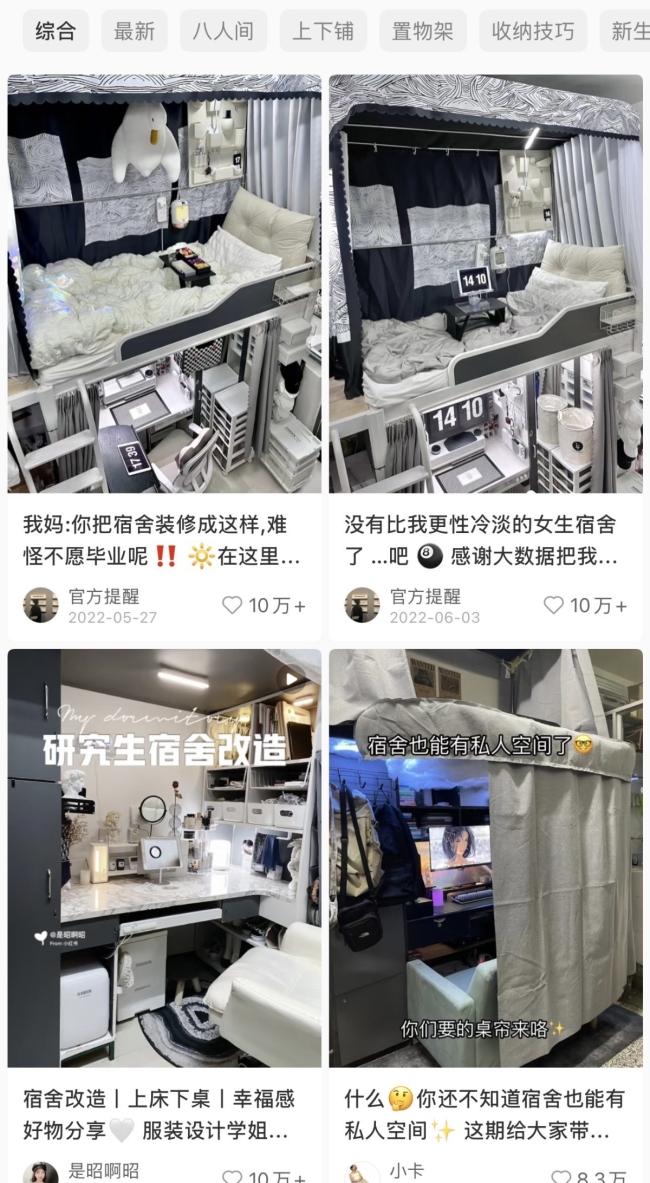The width and height of the screenshot is (650, 1183).
Task: Open the post titled 我妈:你把宿舍装修成这样
Action: [x=164, y=283]
